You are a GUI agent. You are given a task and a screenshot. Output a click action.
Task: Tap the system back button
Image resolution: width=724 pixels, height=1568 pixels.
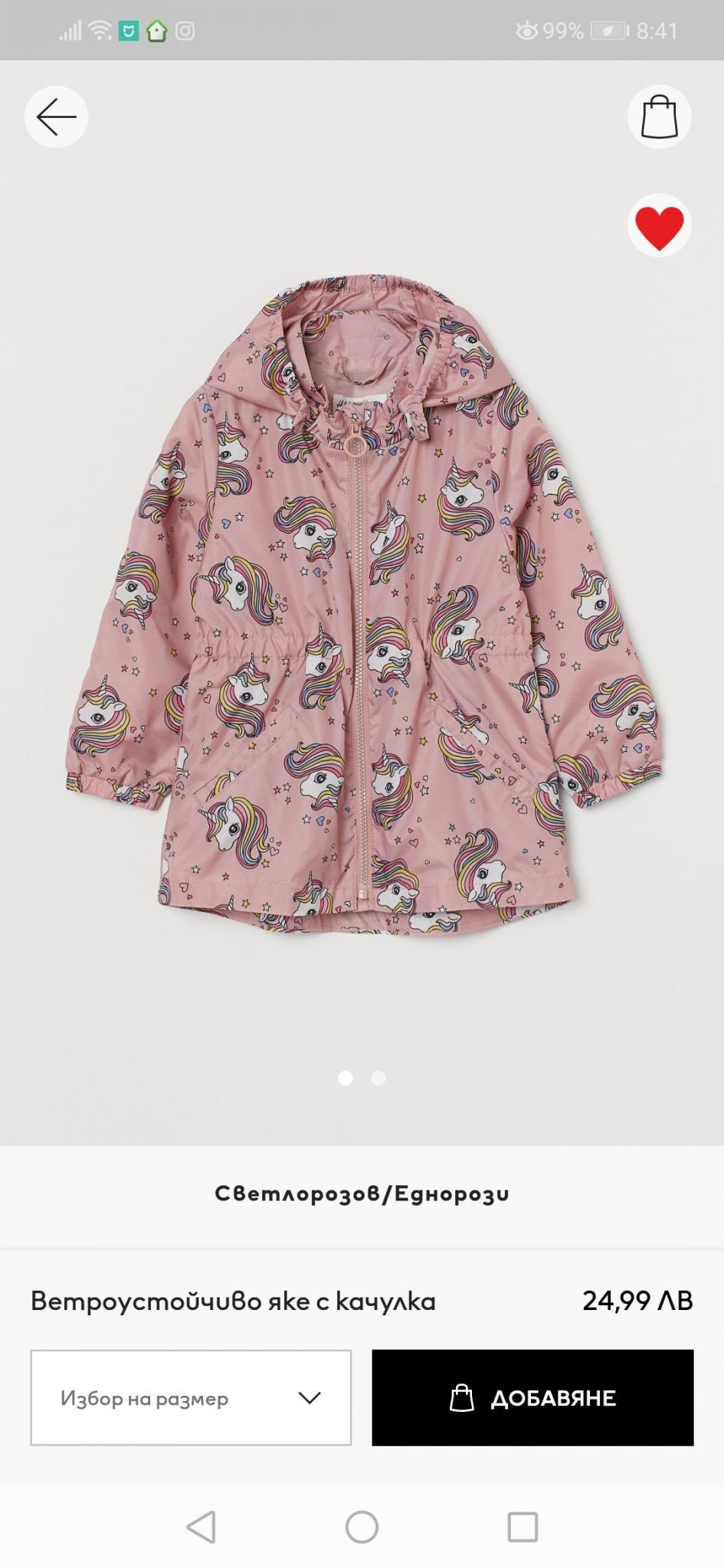click(x=201, y=1527)
